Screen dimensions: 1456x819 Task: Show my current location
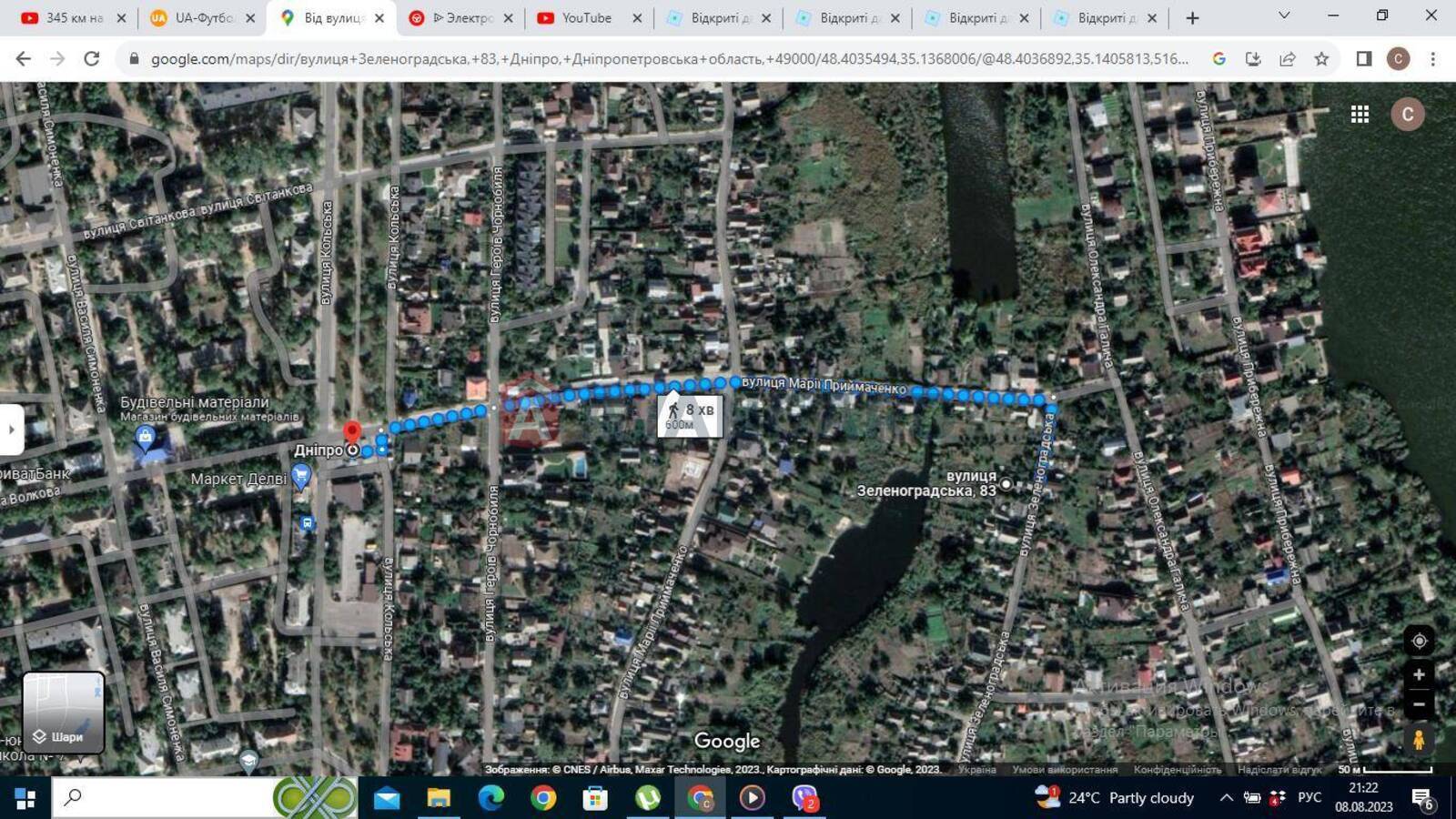coord(1418,641)
